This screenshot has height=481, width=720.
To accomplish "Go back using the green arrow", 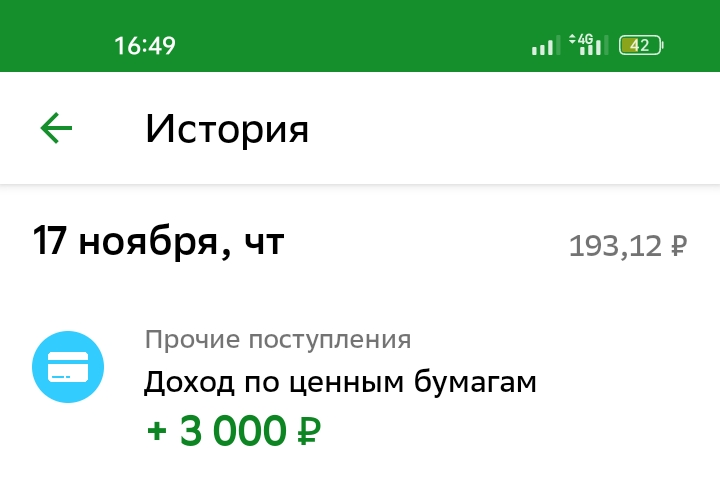I will [56, 128].
